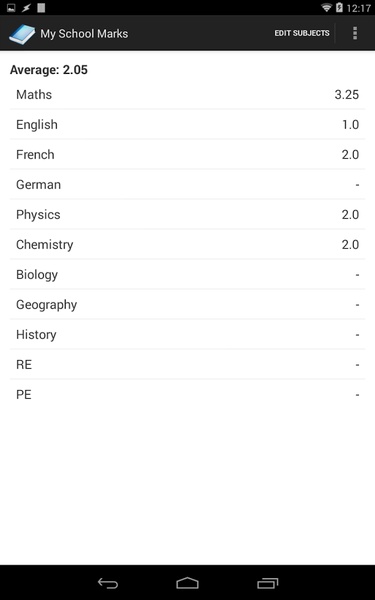Open the English subject row
Viewport: 375px width, 600px height.
point(188,124)
